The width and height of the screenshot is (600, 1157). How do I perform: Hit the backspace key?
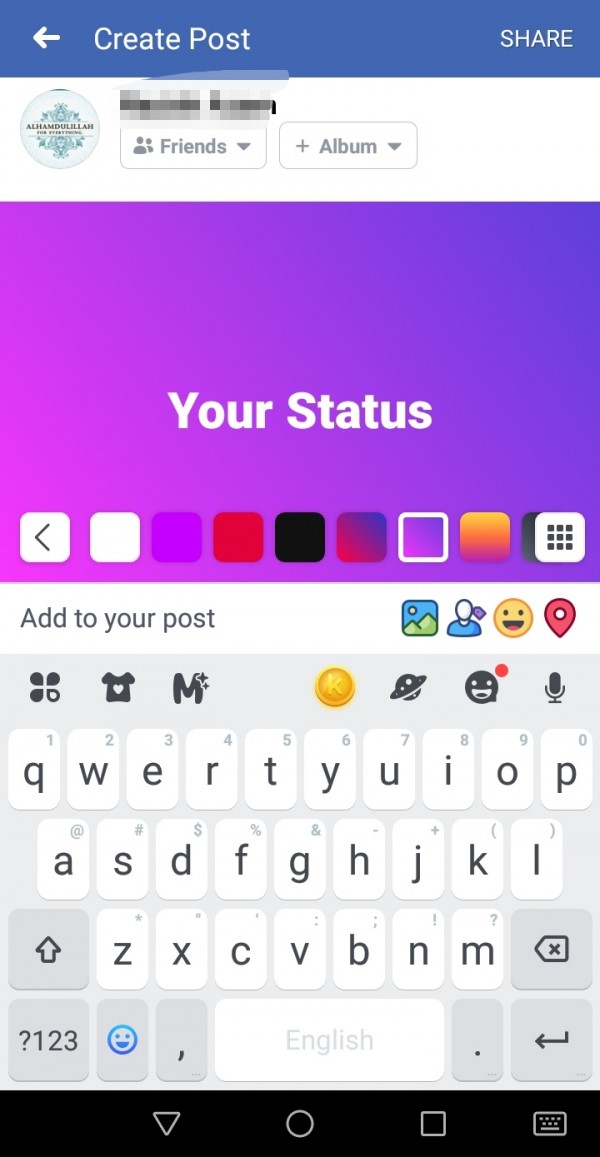551,949
